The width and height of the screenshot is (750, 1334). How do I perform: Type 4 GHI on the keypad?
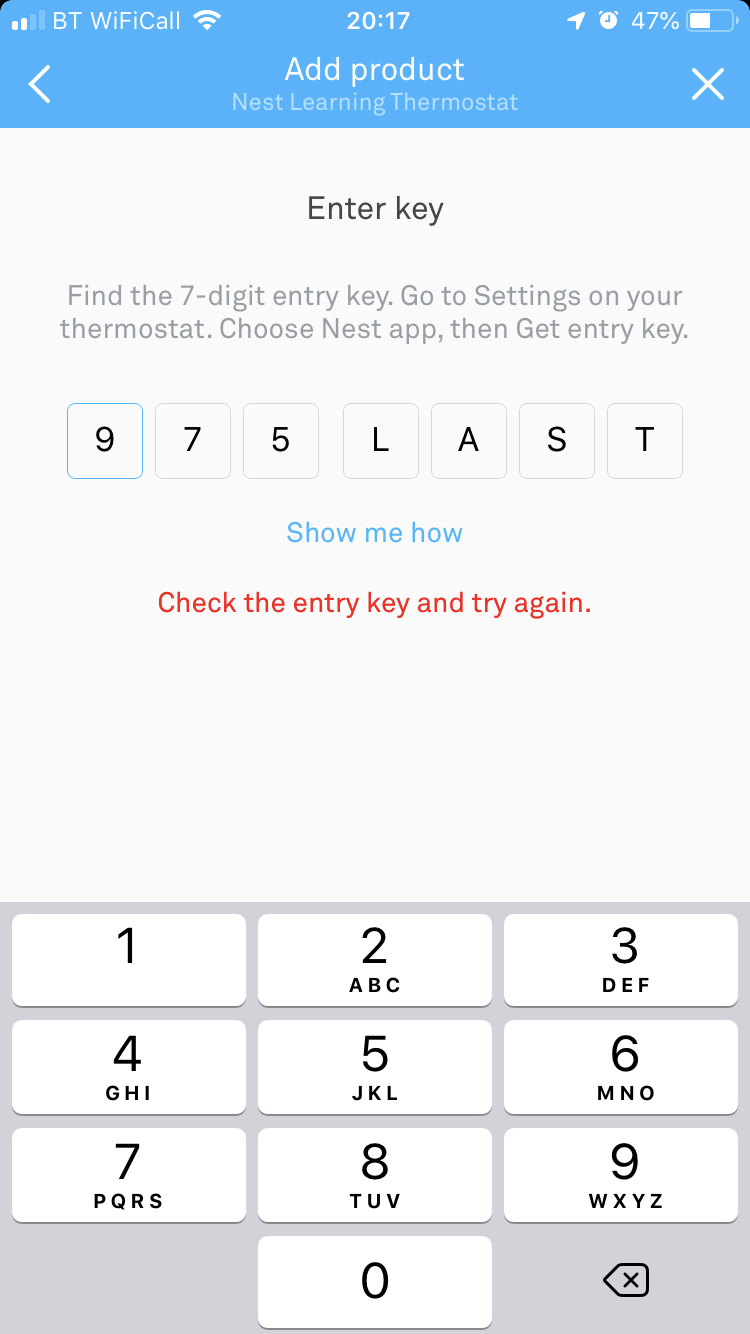128,1066
